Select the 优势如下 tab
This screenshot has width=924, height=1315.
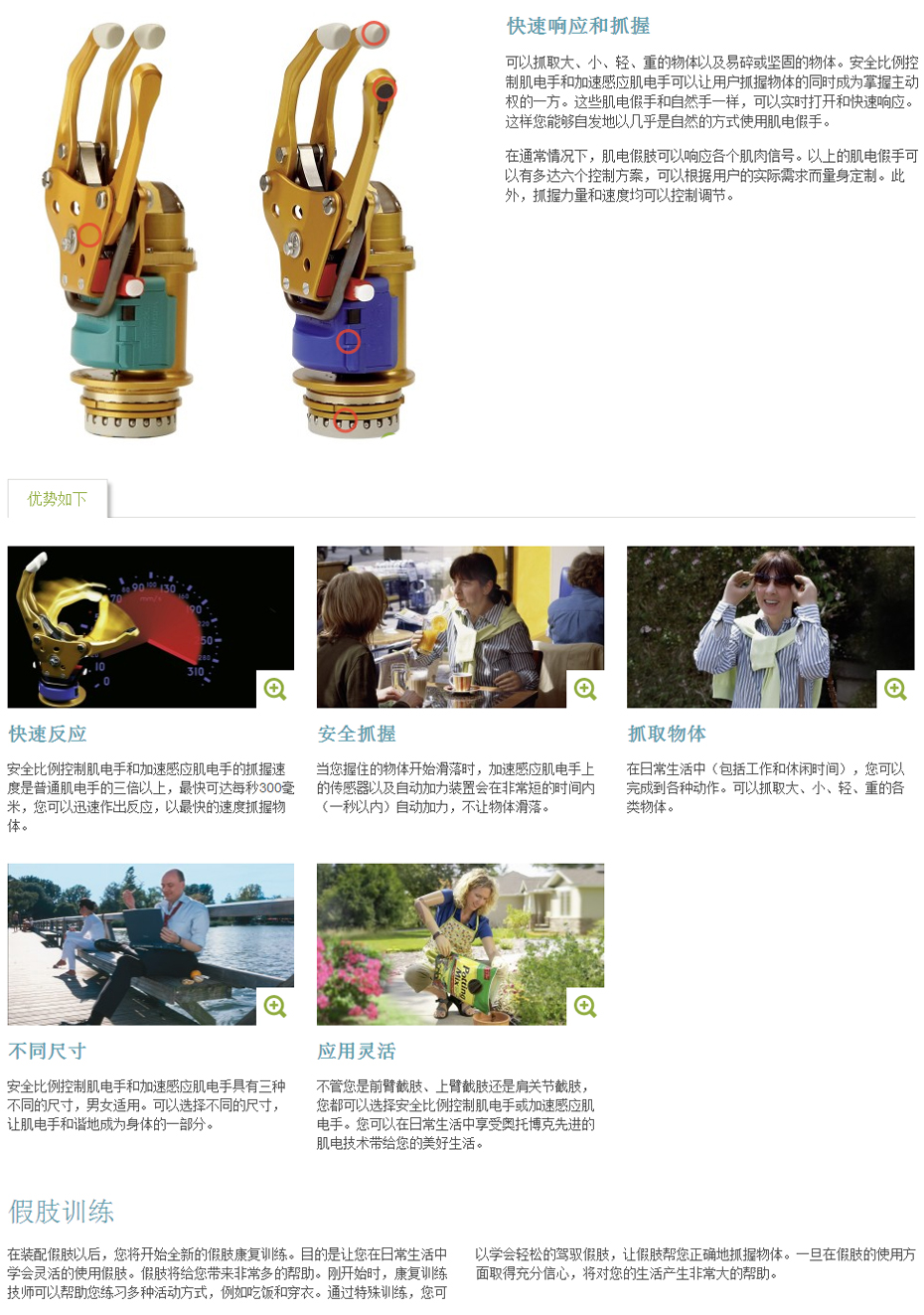[x=58, y=499]
